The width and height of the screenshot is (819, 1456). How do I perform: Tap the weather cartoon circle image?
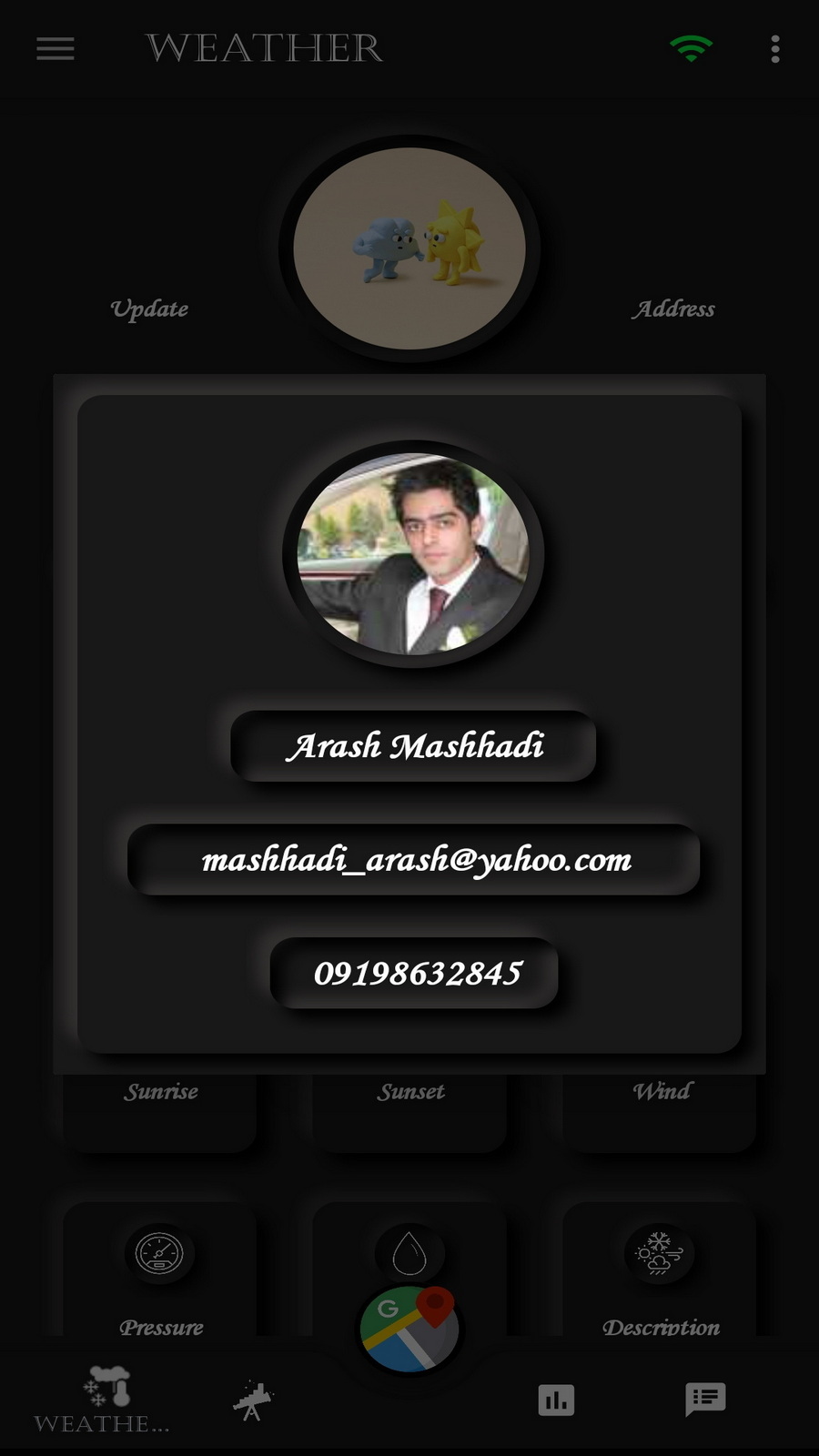pos(409,248)
